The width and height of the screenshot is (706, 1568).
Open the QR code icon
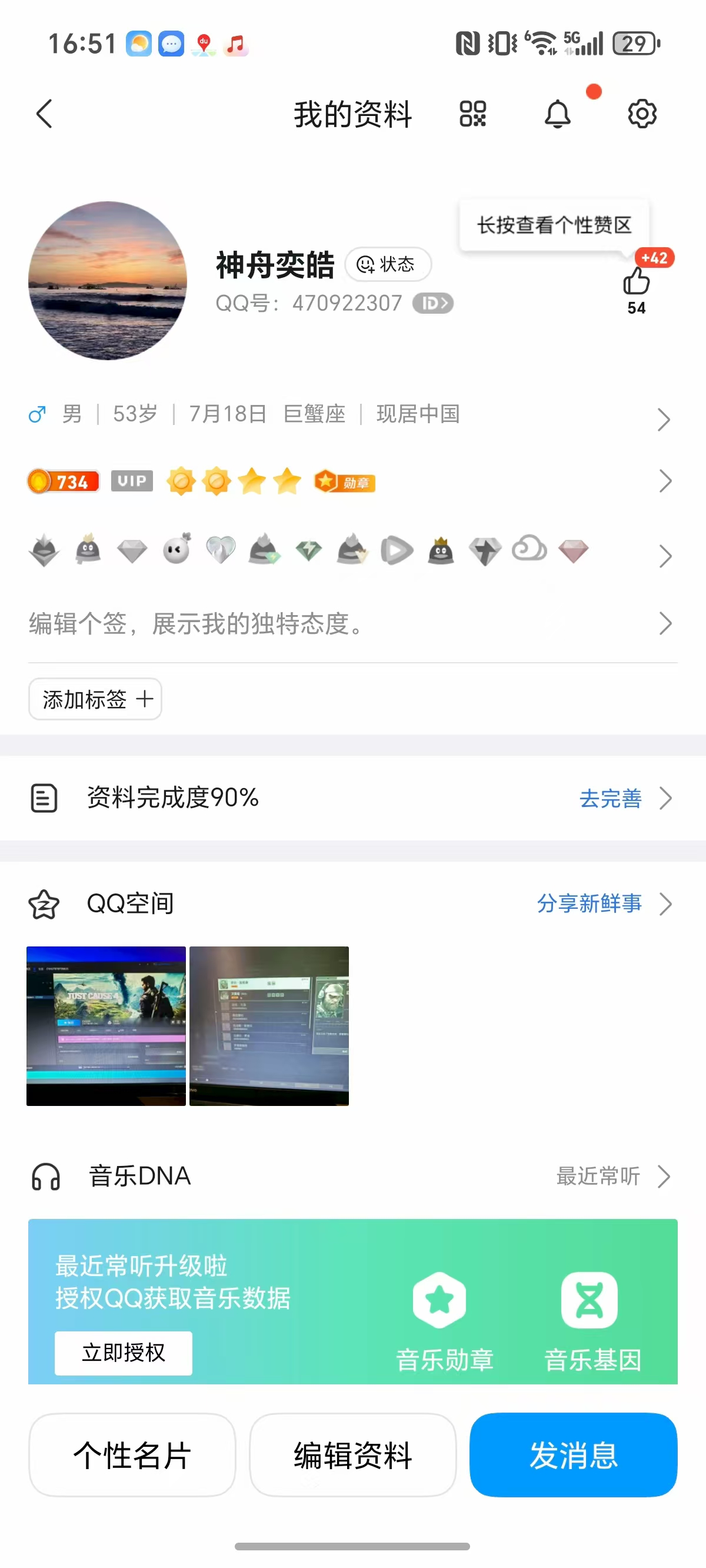point(473,114)
